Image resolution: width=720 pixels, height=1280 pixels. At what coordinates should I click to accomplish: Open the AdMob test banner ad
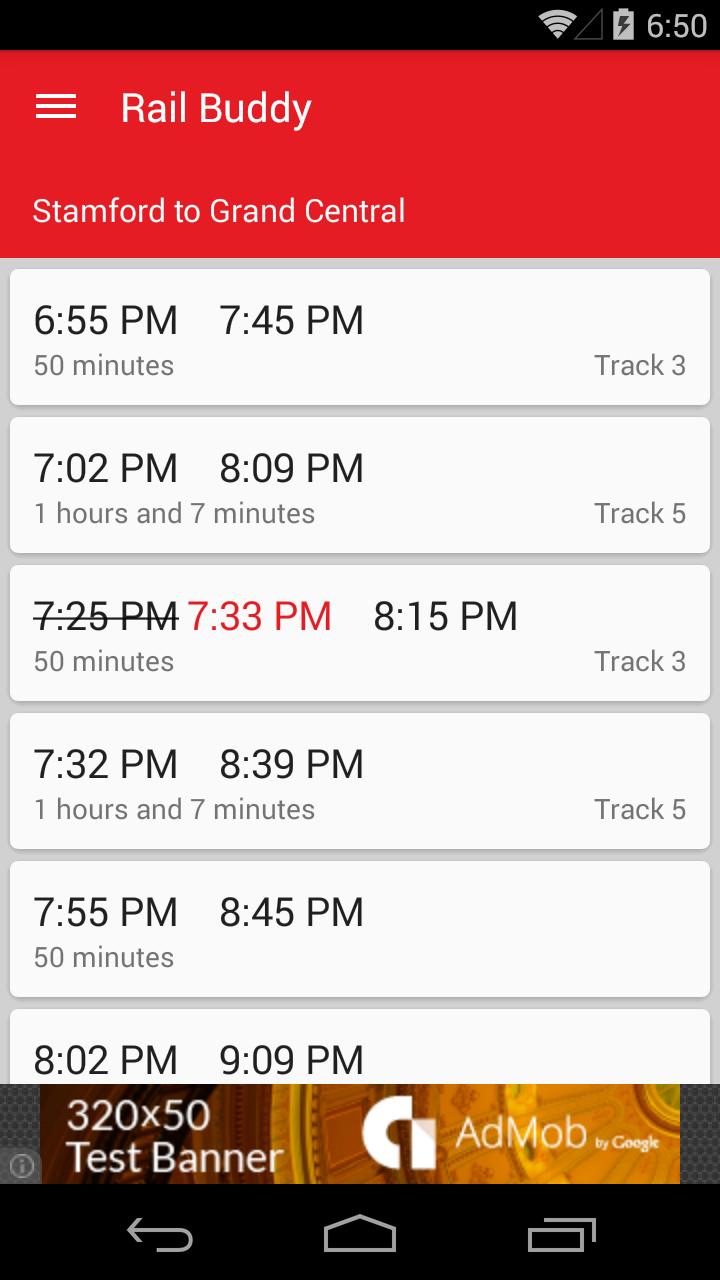pyautogui.click(x=360, y=1134)
